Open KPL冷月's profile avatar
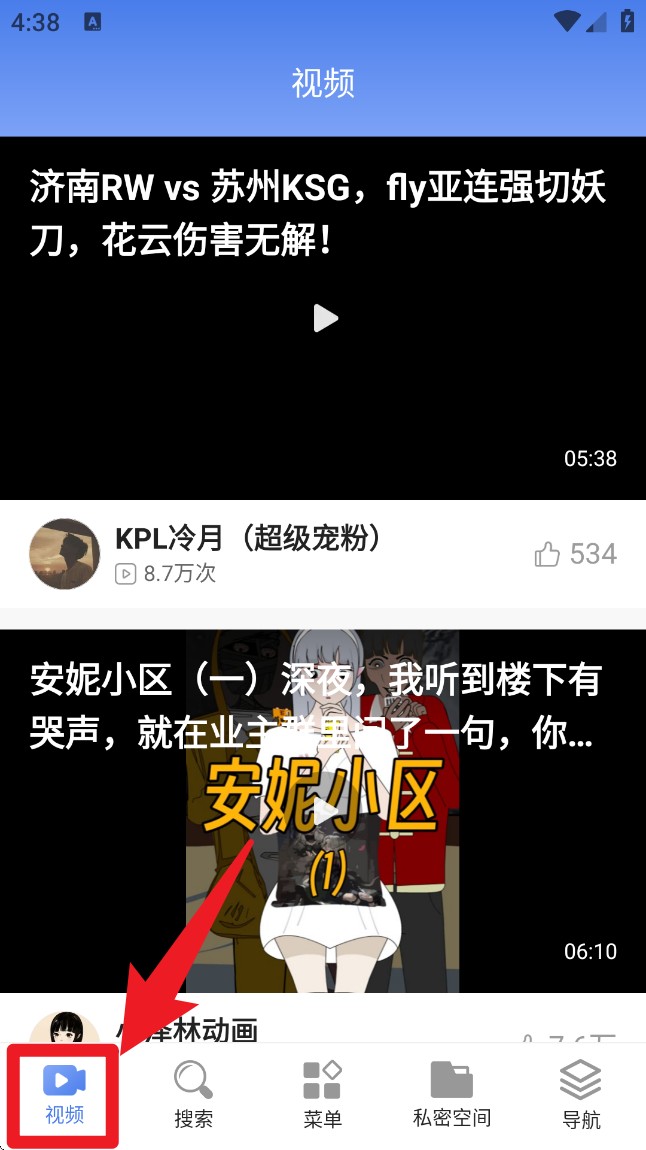Screen dimensions: 646x1150 [65, 554]
